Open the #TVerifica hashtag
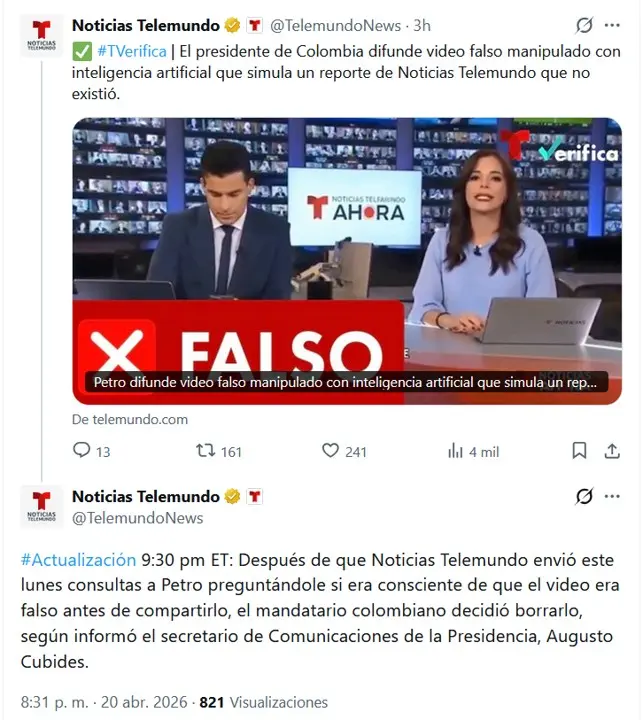643x720 pixels. 134,51
